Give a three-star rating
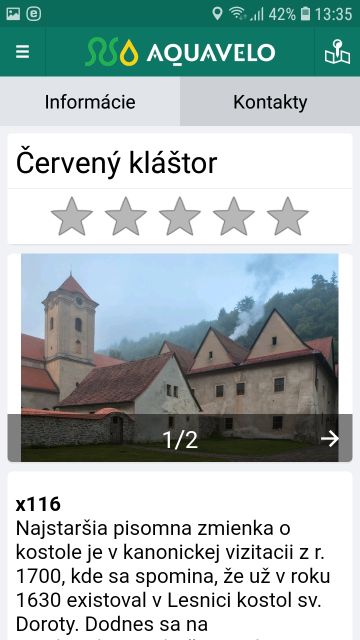The height and width of the screenshot is (640, 360). point(180,216)
